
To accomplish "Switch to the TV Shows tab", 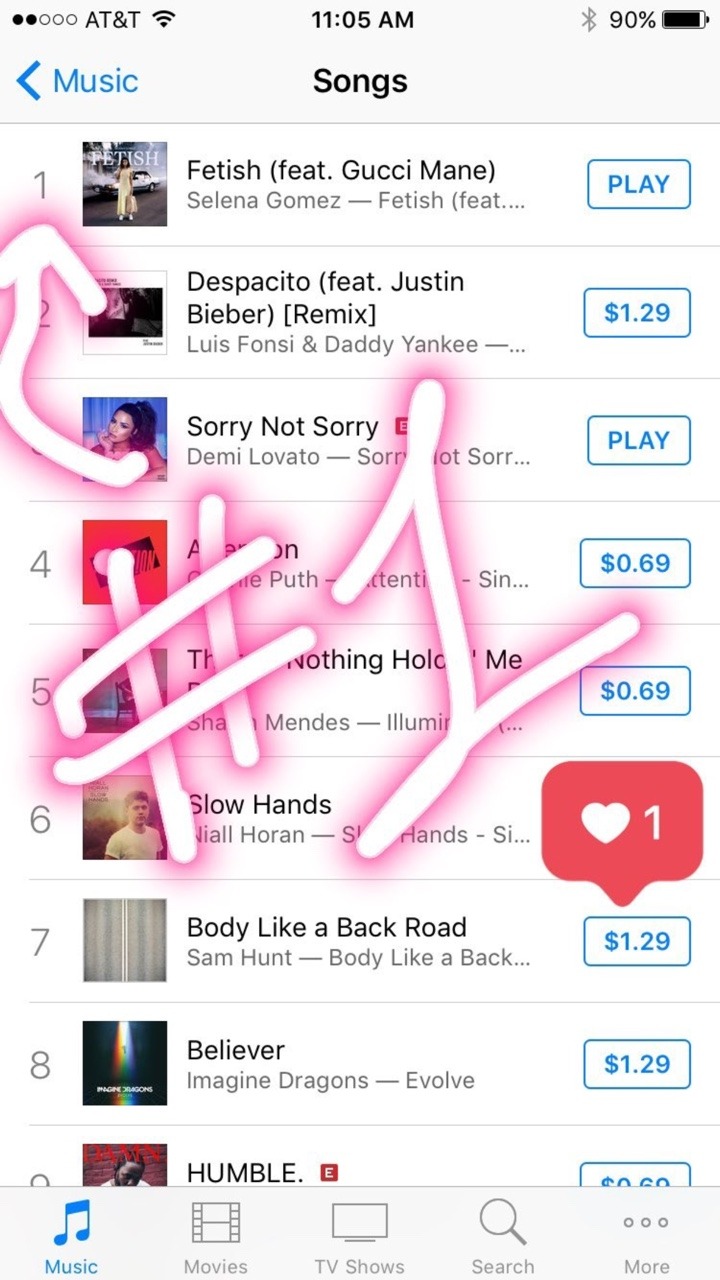I will (x=359, y=1236).
